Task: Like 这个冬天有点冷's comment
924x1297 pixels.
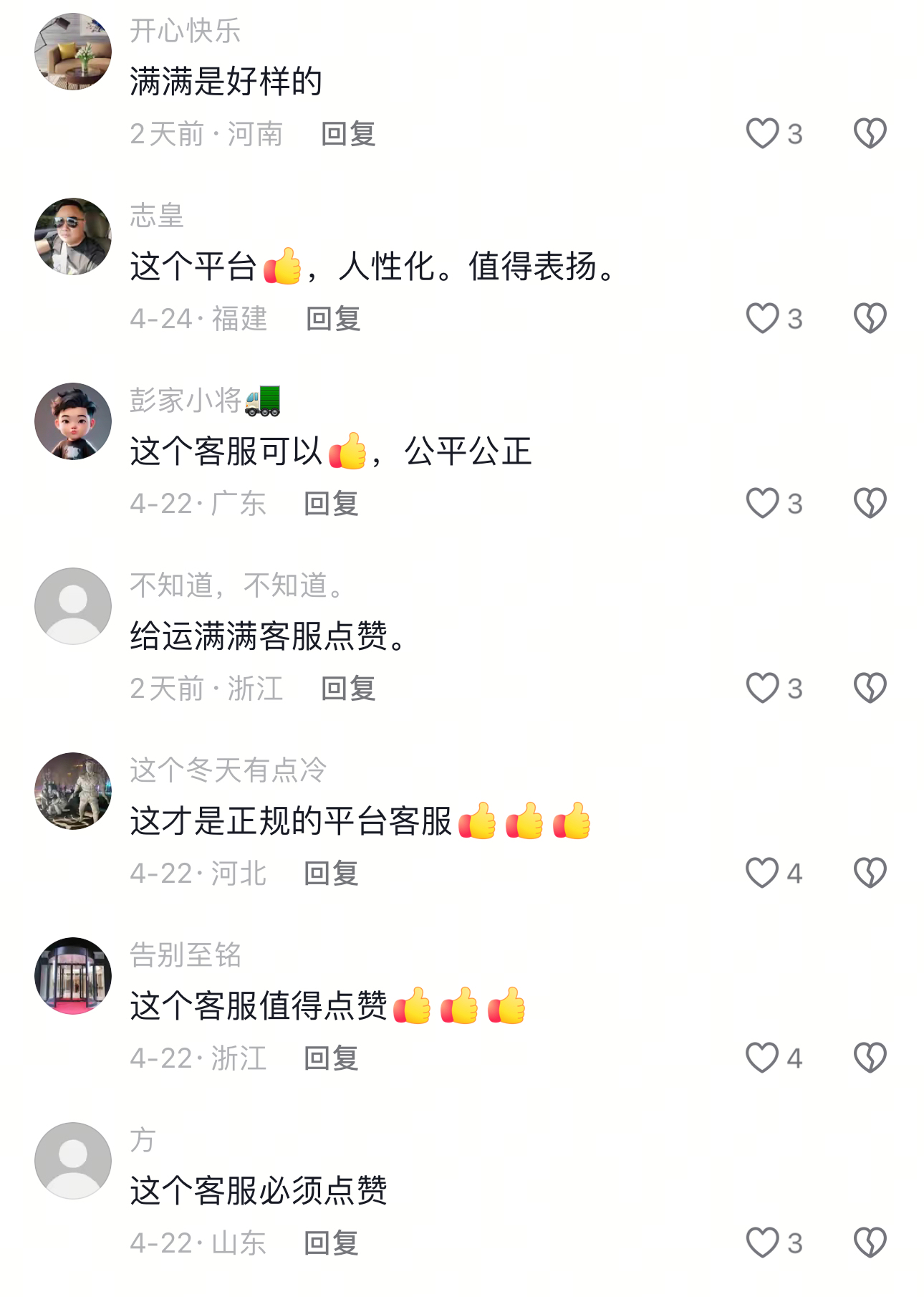Action: tap(763, 873)
